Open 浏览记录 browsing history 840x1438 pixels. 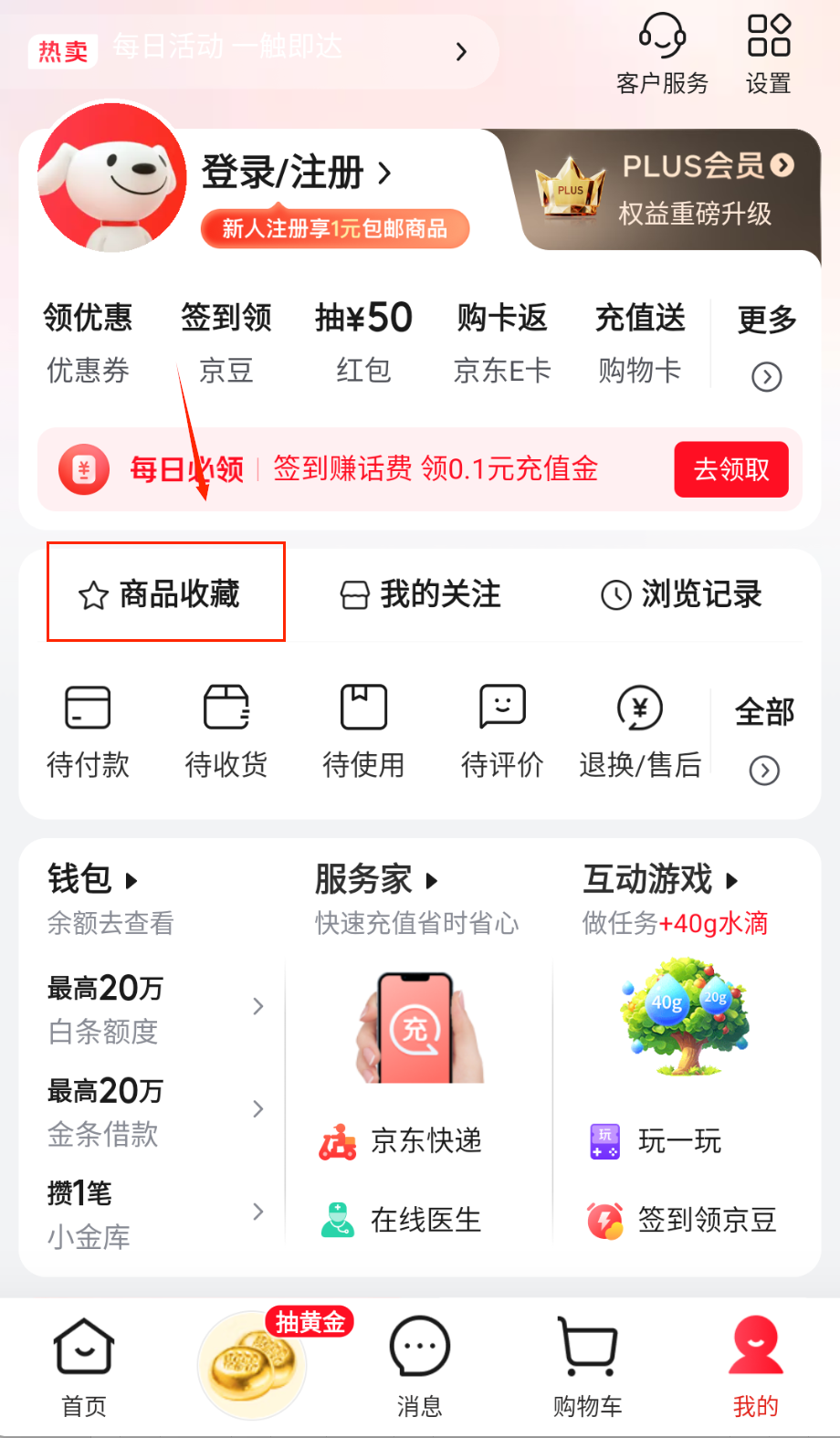(x=681, y=594)
